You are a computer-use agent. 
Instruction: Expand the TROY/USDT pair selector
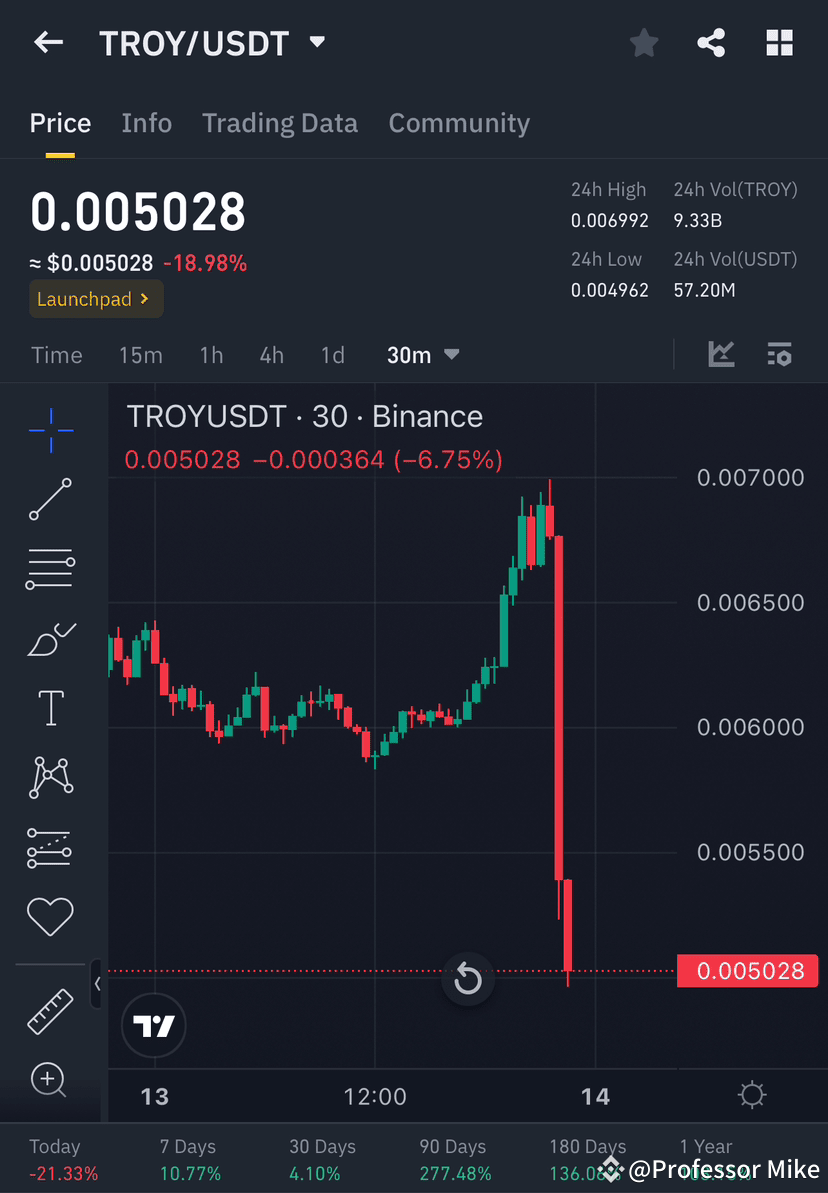coord(213,42)
